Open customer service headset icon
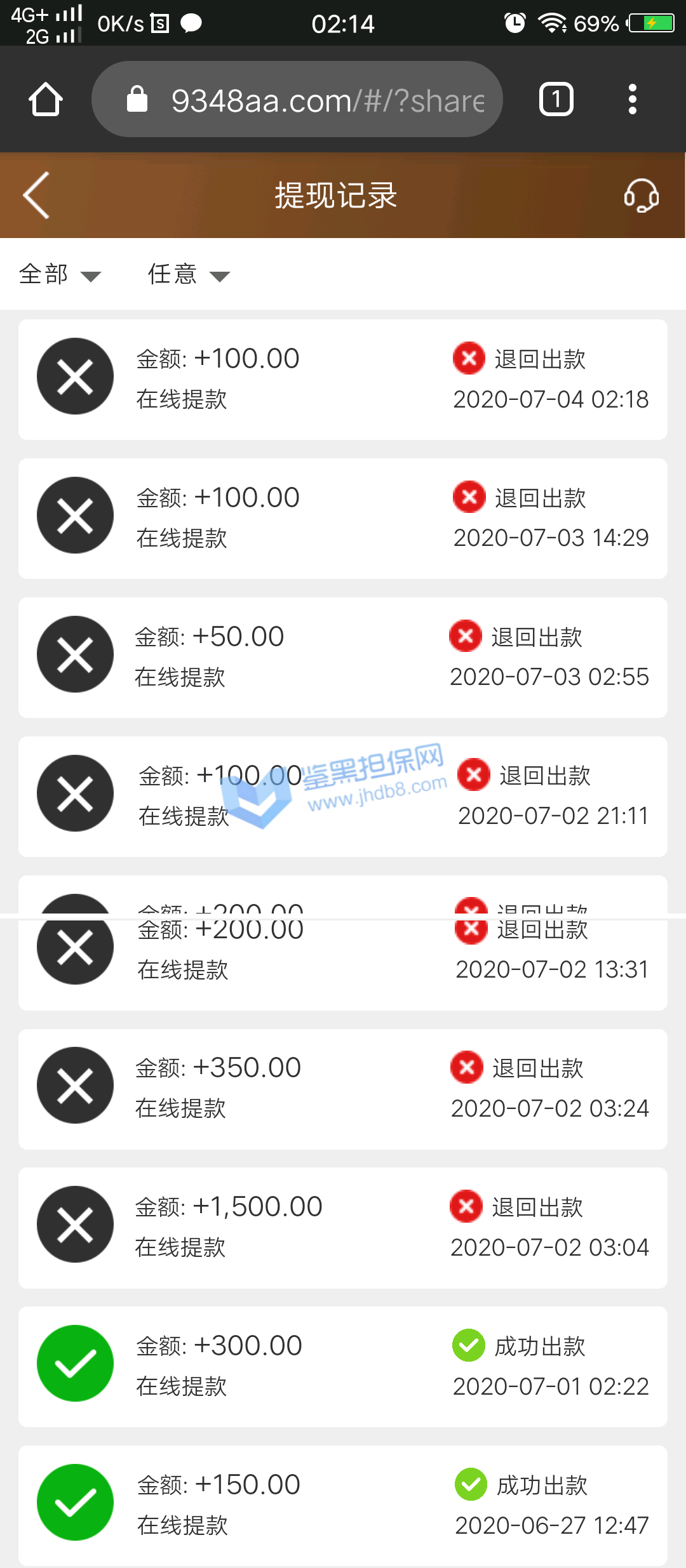The image size is (686, 1568). tap(641, 196)
